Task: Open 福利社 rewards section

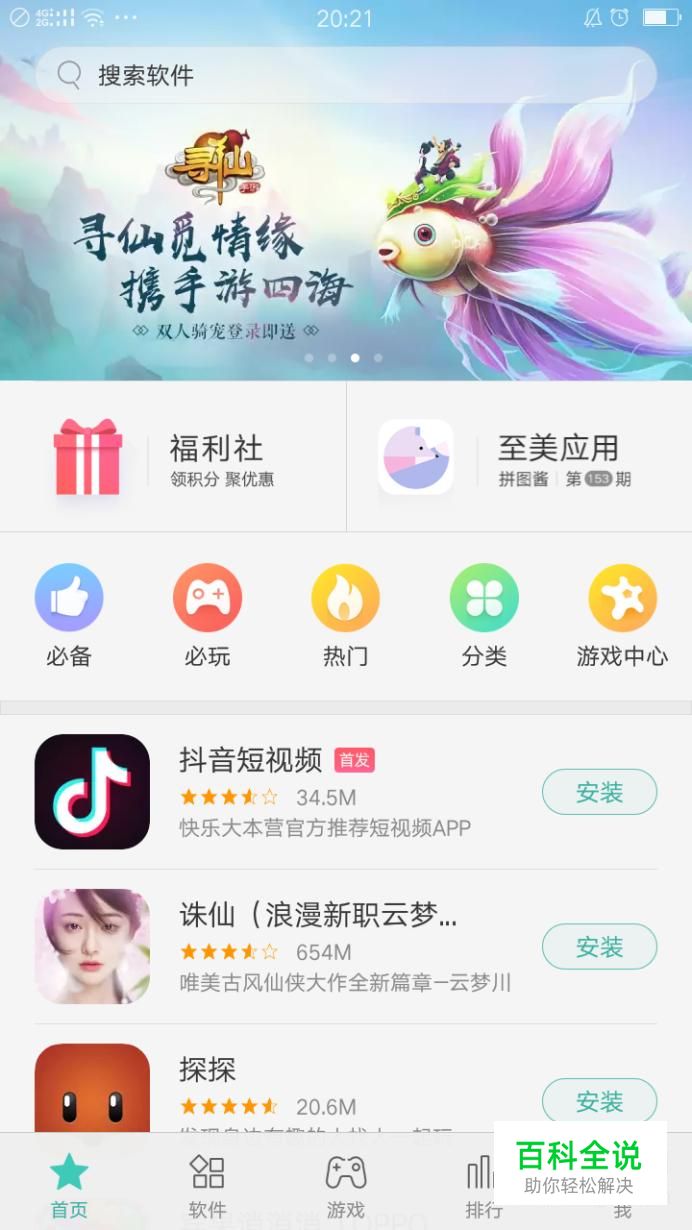Action: [x=172, y=458]
